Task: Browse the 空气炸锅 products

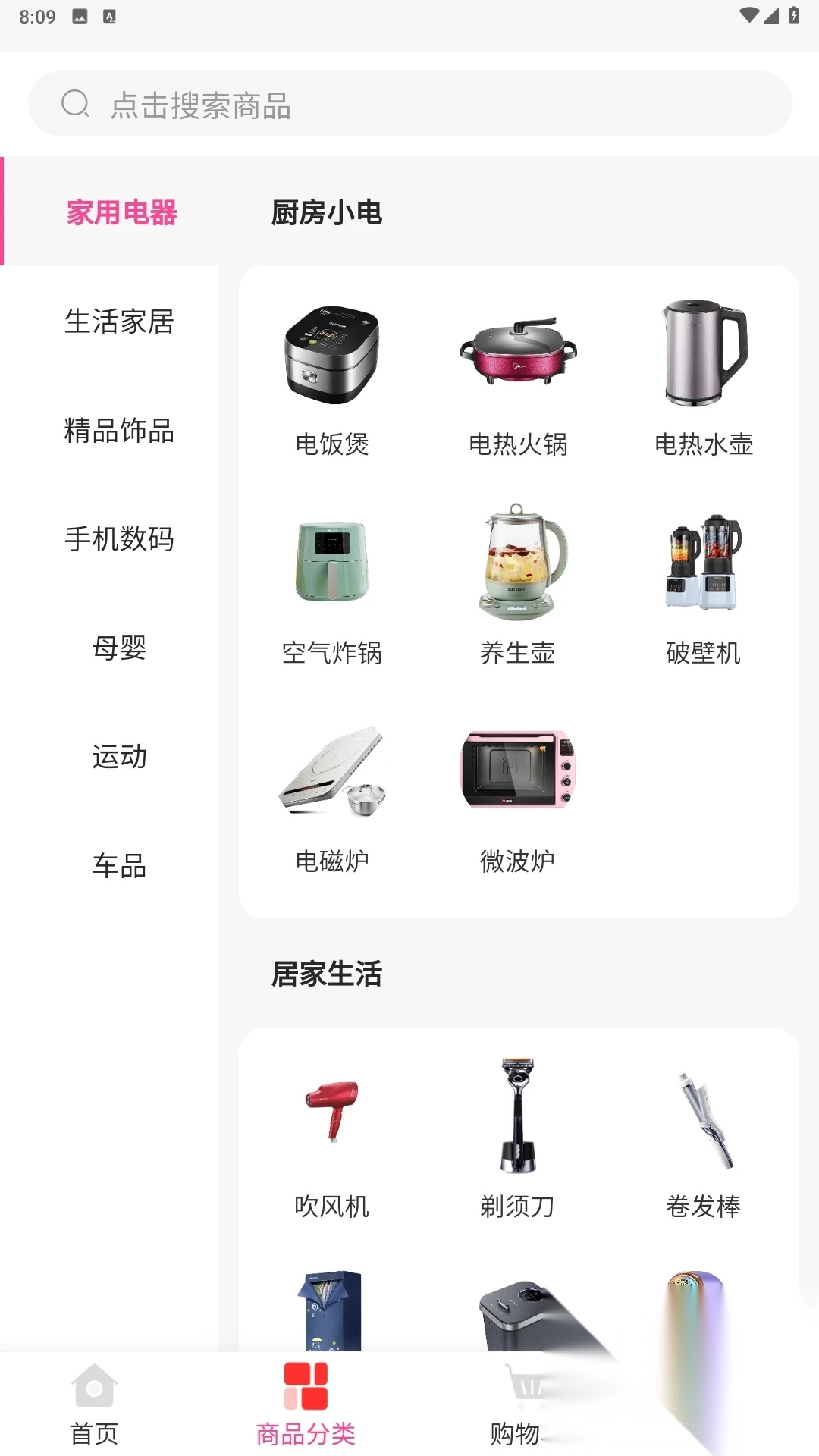Action: click(x=332, y=588)
